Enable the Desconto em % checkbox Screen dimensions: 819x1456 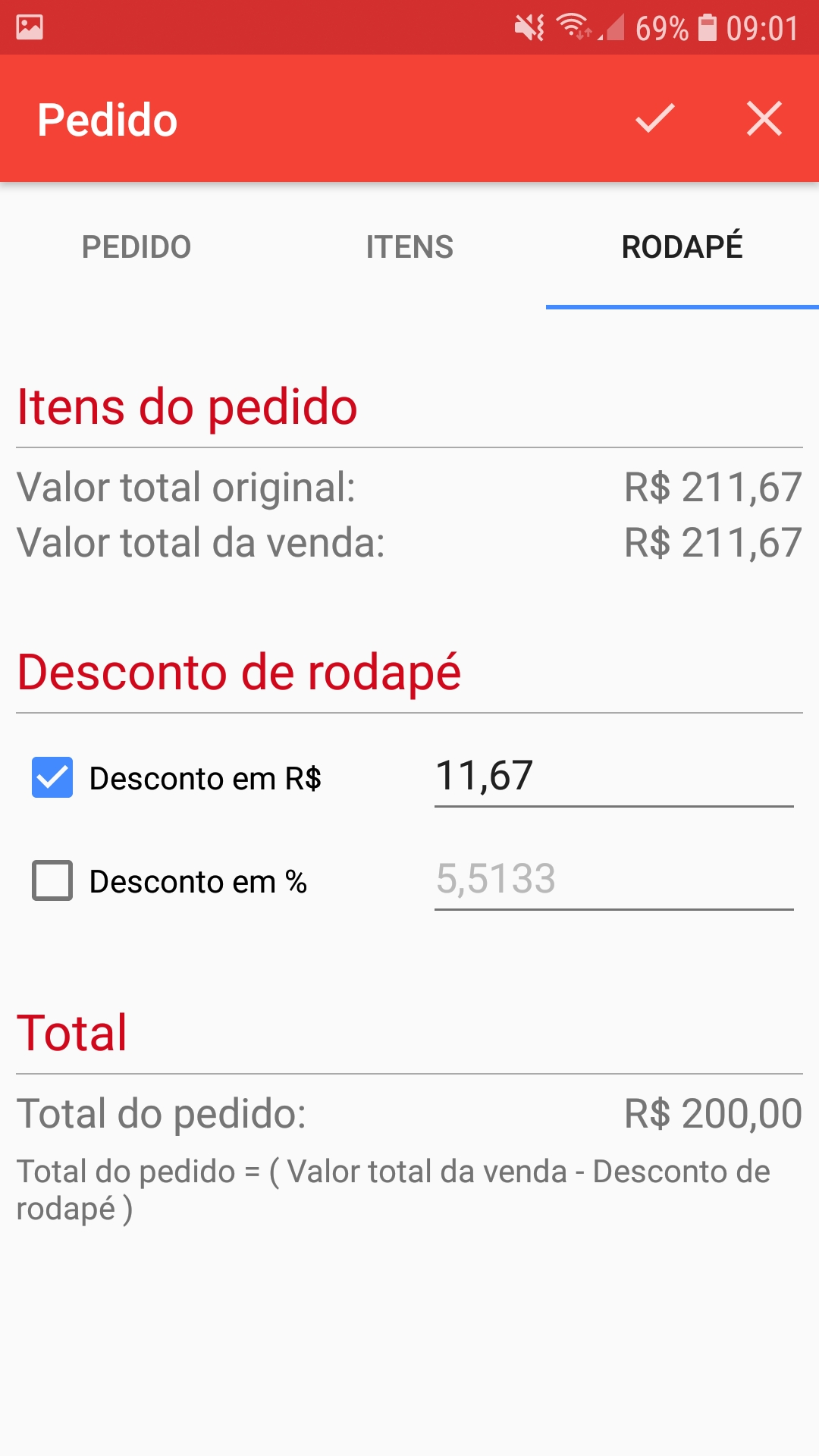[52, 880]
